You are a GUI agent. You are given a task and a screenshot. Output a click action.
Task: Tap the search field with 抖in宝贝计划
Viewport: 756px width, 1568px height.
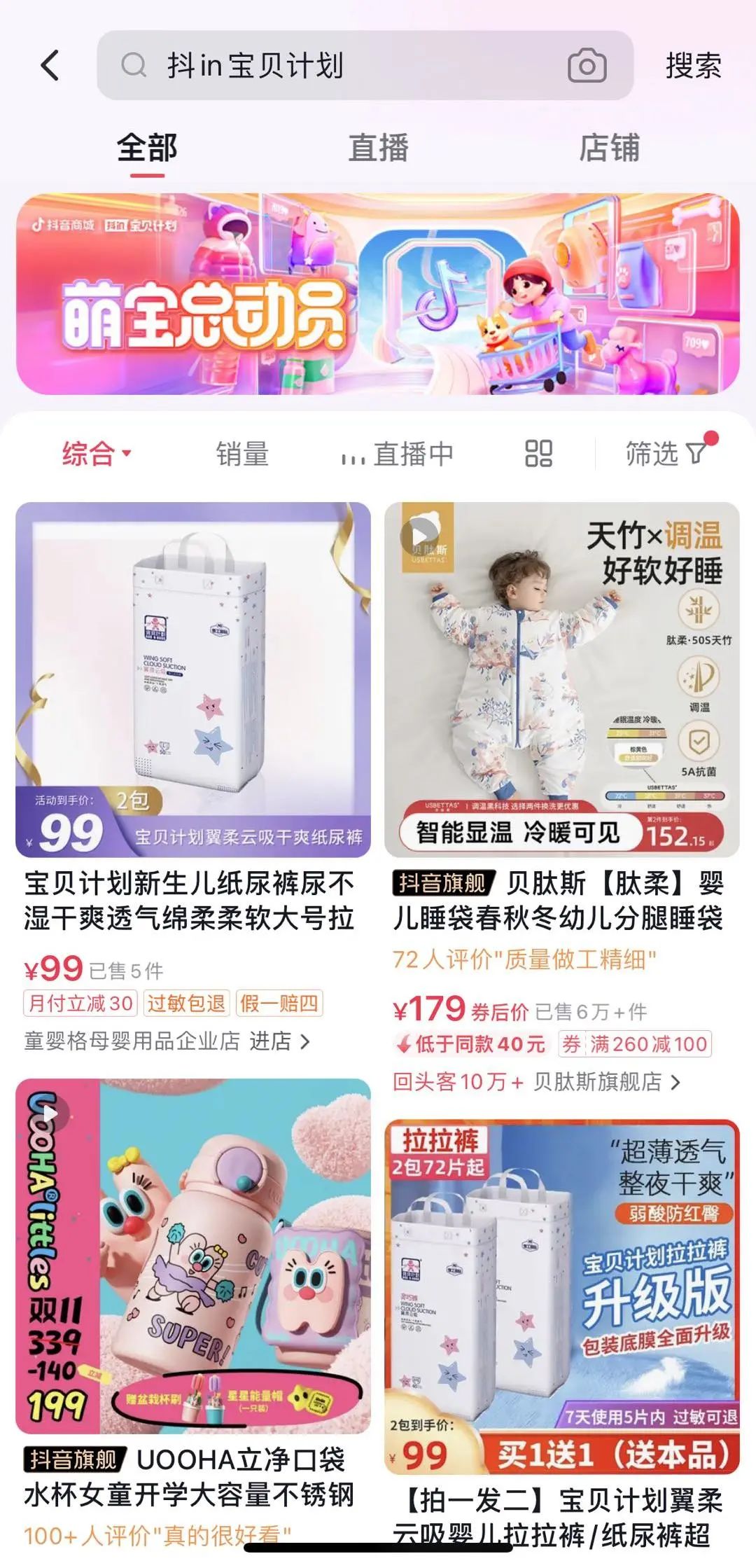pyautogui.click(x=336, y=66)
